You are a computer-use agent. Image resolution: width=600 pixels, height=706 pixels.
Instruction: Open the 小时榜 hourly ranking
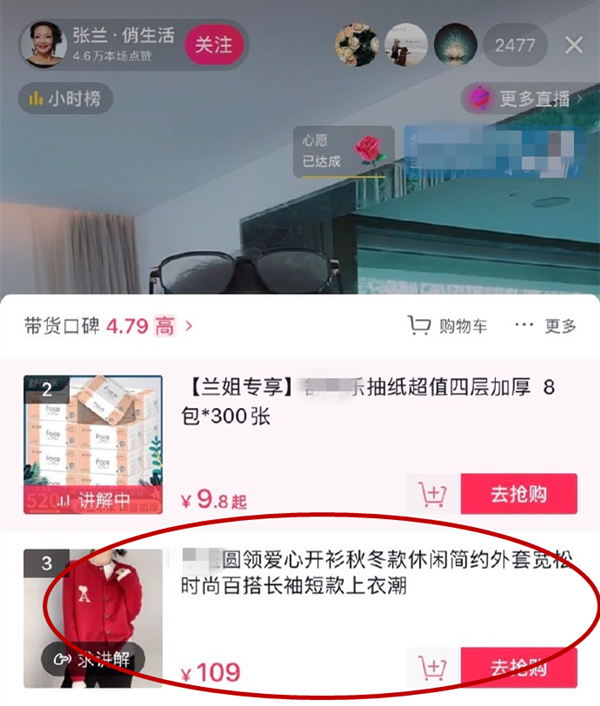66,99
